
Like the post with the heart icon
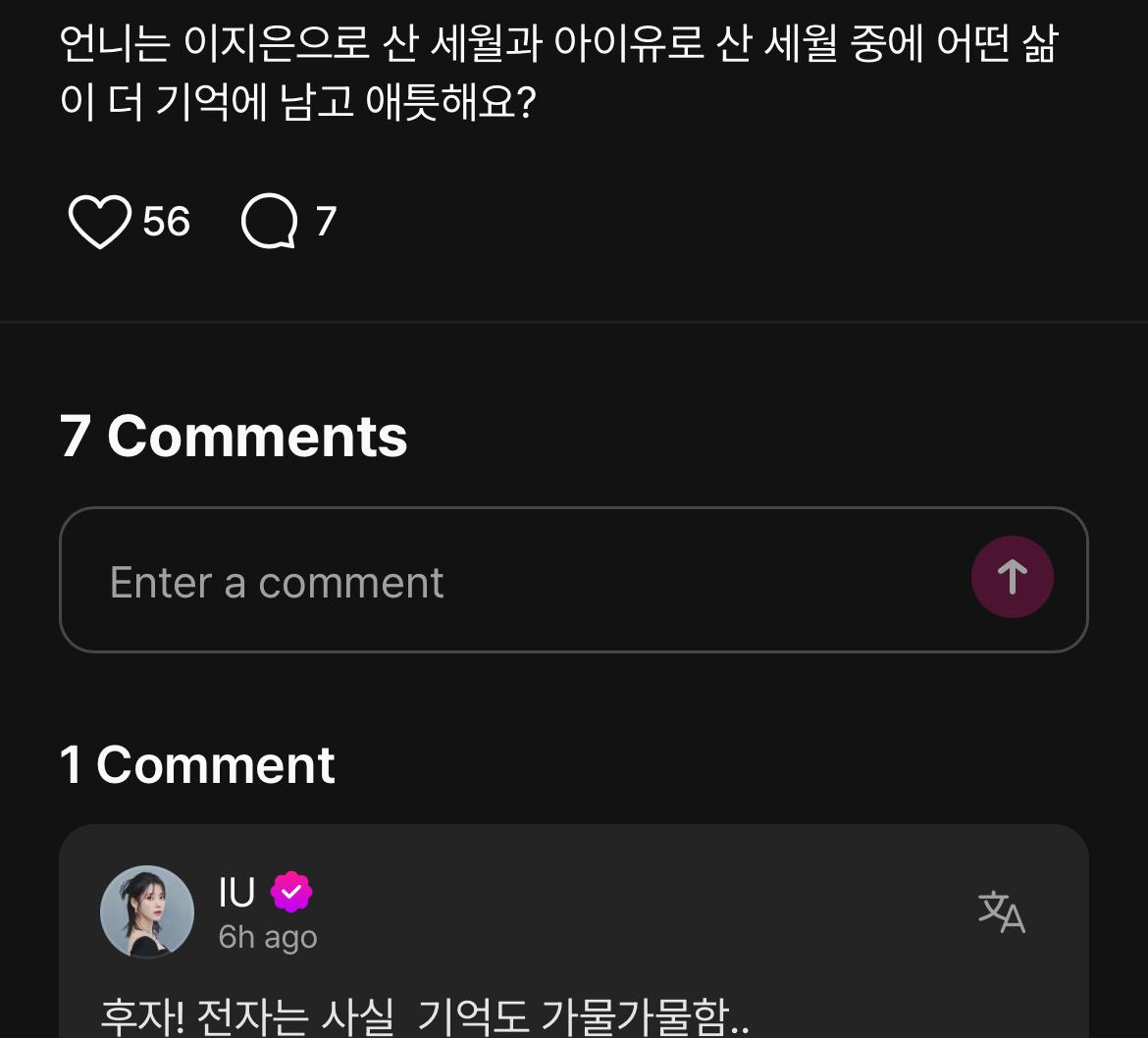100,222
